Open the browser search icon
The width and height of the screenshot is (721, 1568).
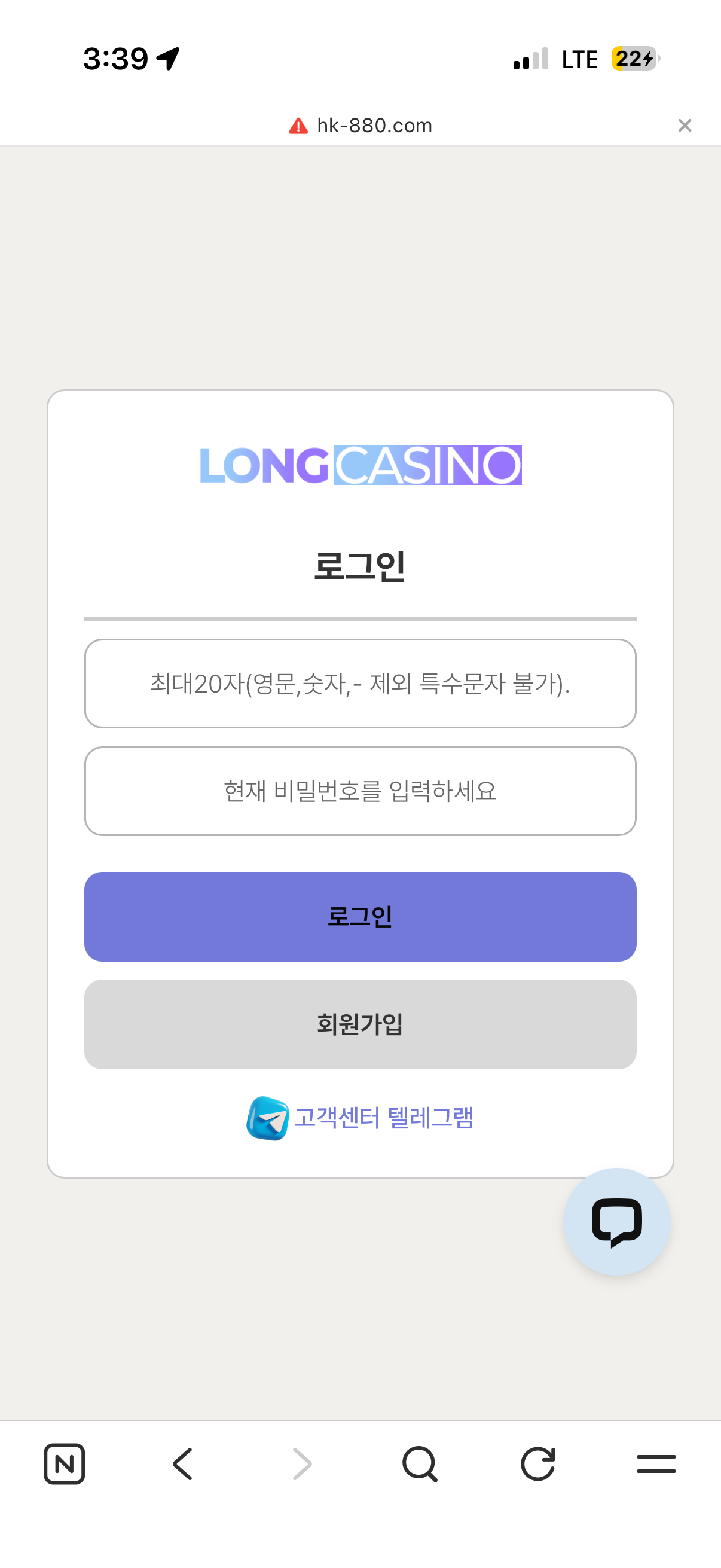(420, 1463)
